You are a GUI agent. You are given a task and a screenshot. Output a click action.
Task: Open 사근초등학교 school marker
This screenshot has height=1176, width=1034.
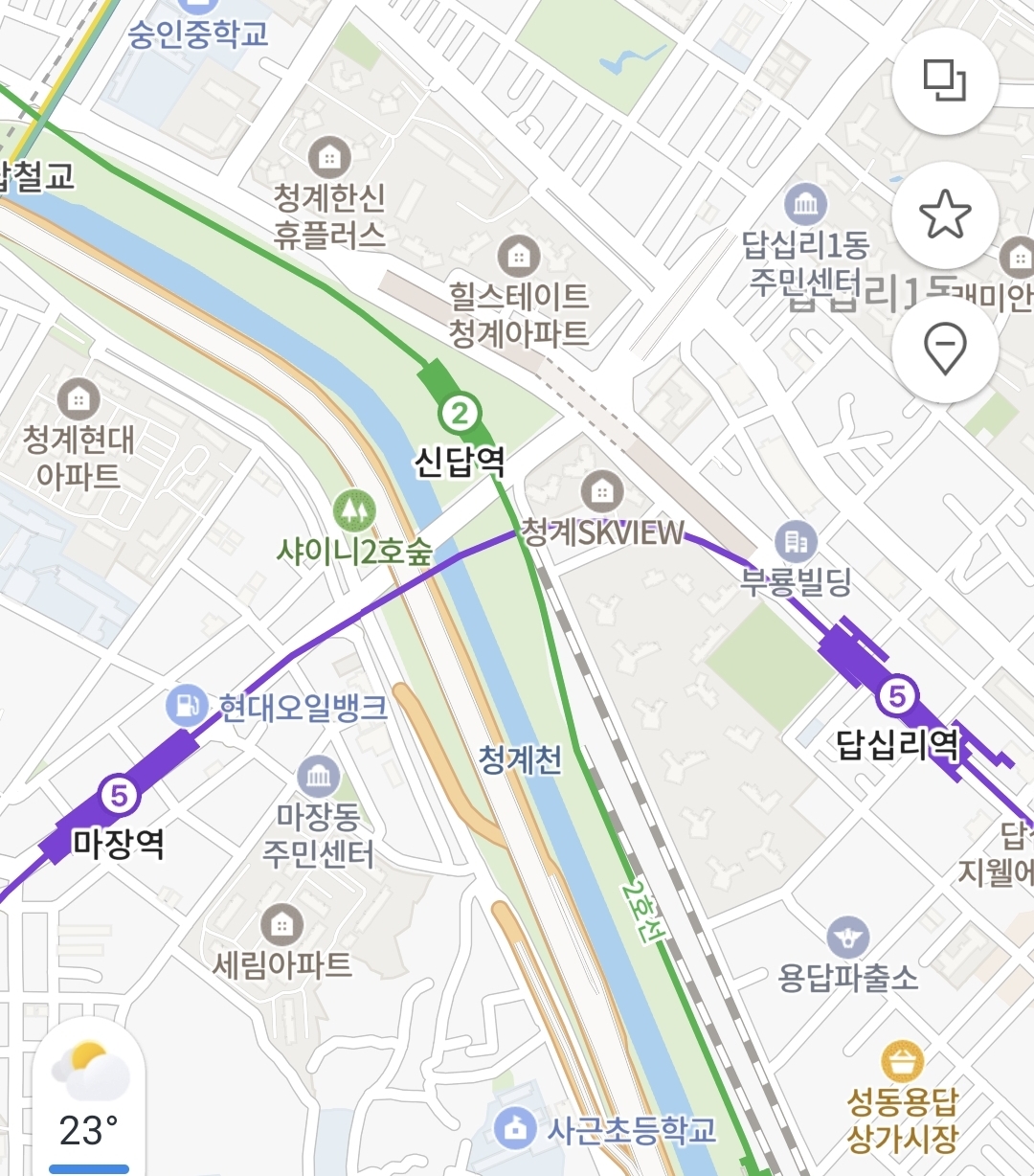(x=516, y=1130)
